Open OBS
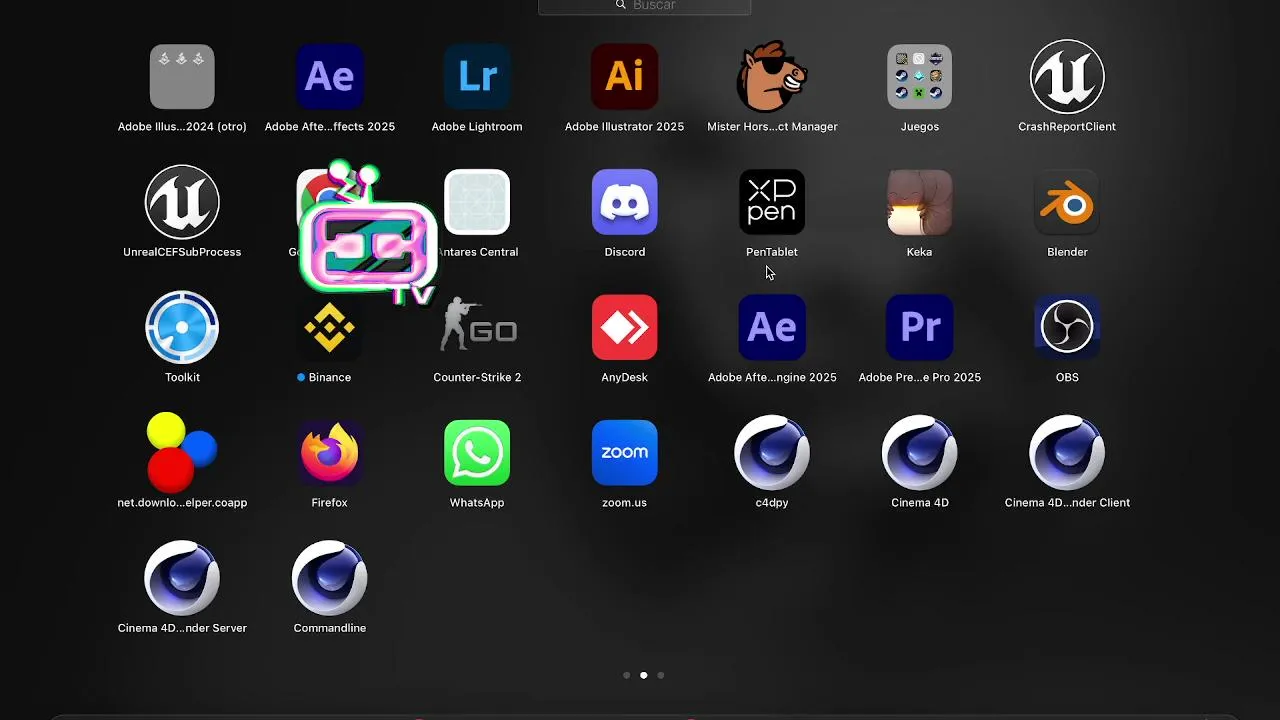 click(1067, 329)
